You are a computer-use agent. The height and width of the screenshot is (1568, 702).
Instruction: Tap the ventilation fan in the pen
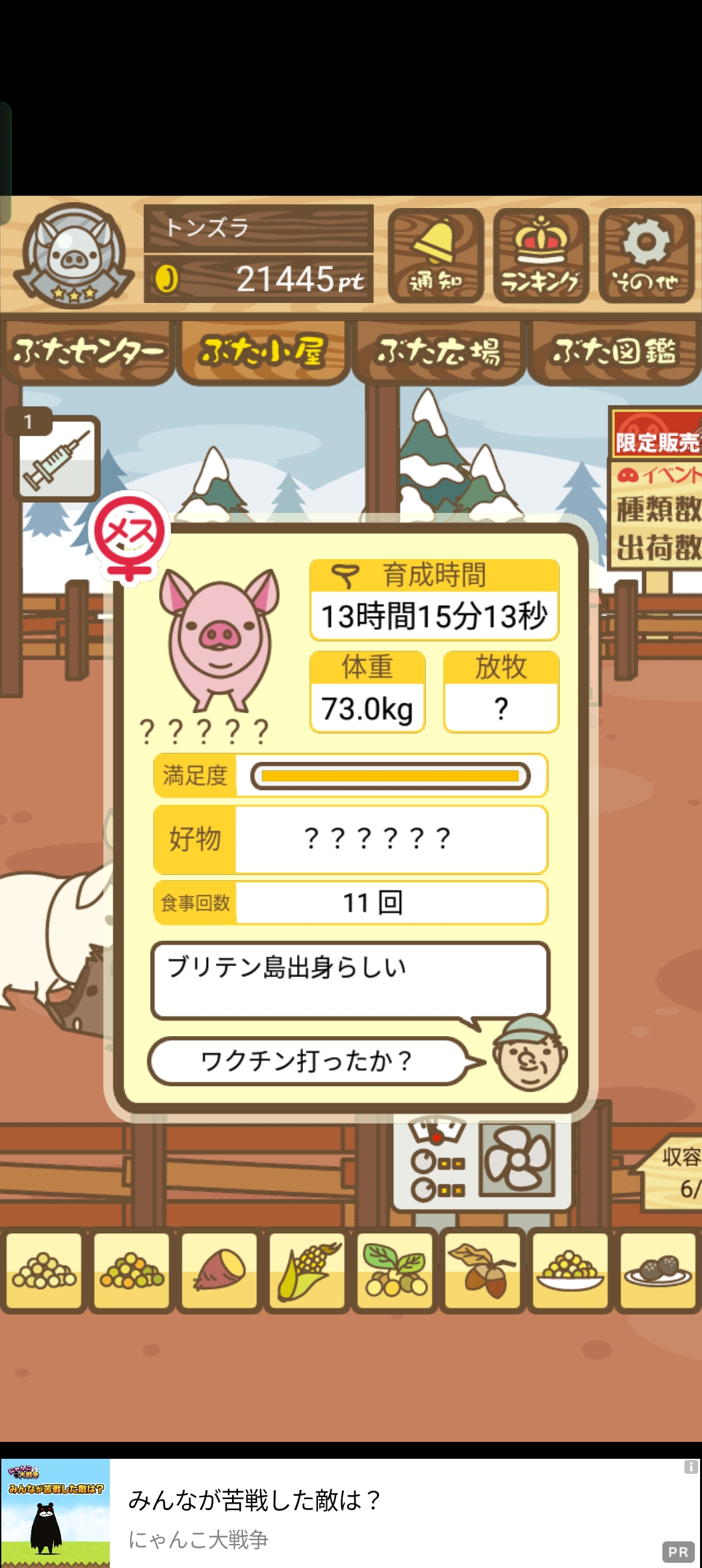tap(517, 1160)
